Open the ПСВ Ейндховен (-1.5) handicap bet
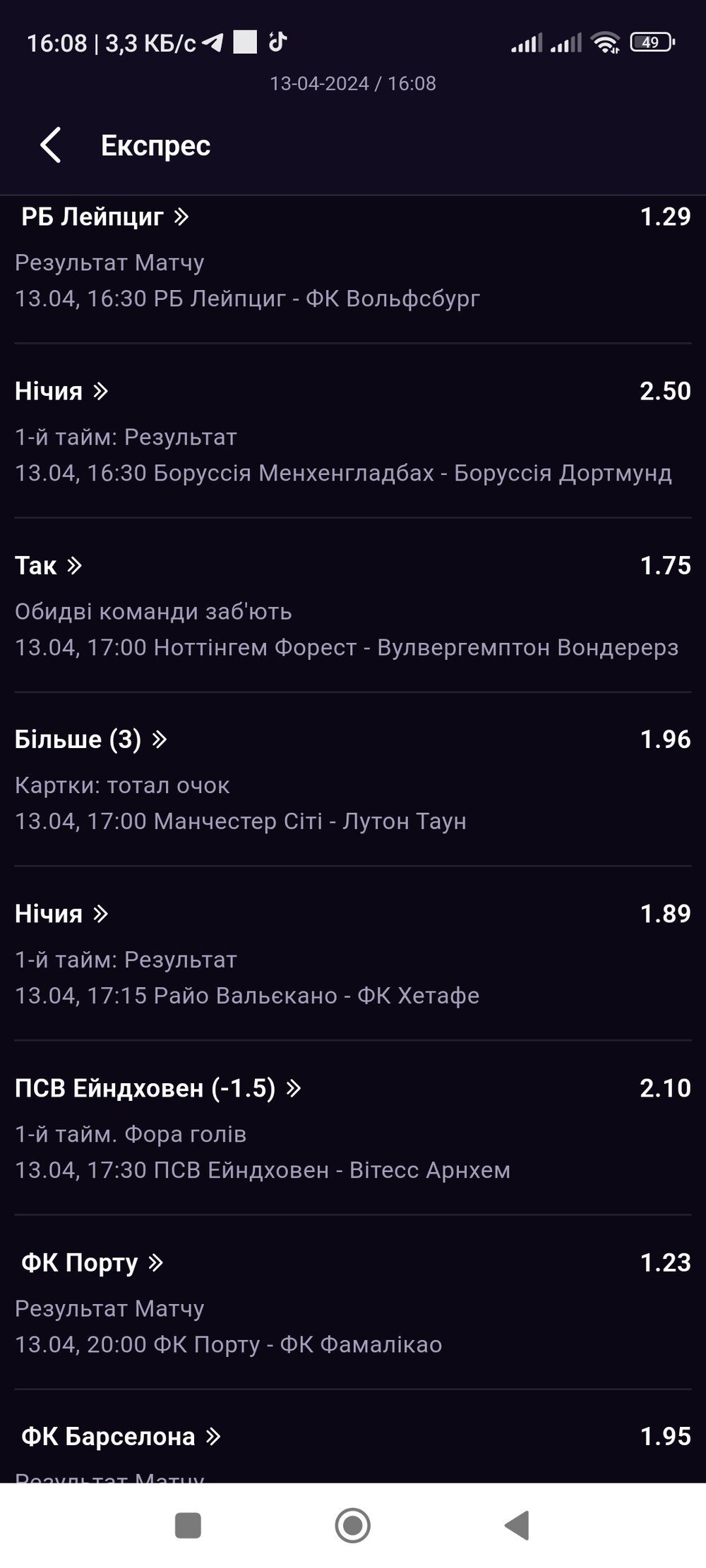Image resolution: width=706 pixels, height=1568 pixels. tap(158, 1088)
